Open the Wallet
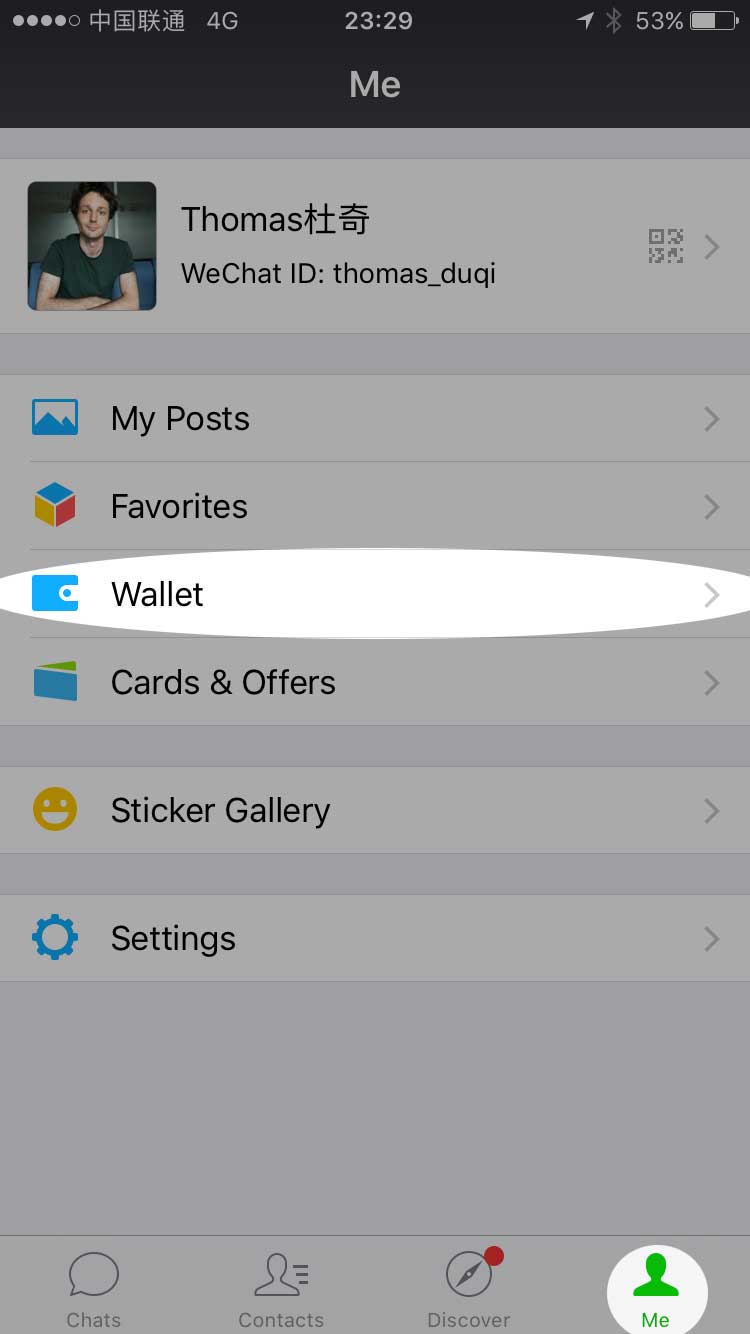750x1334 pixels. (375, 594)
